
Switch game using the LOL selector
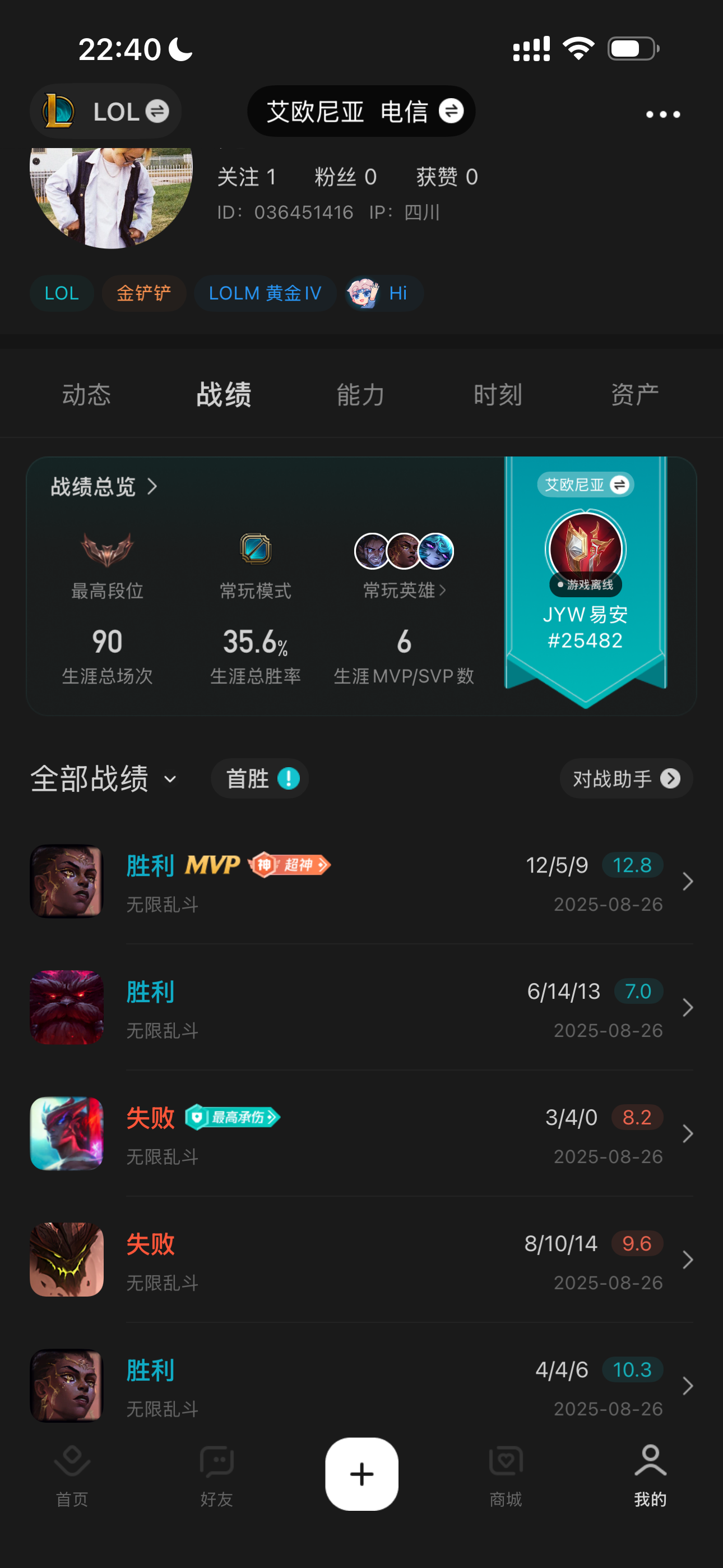106,112
